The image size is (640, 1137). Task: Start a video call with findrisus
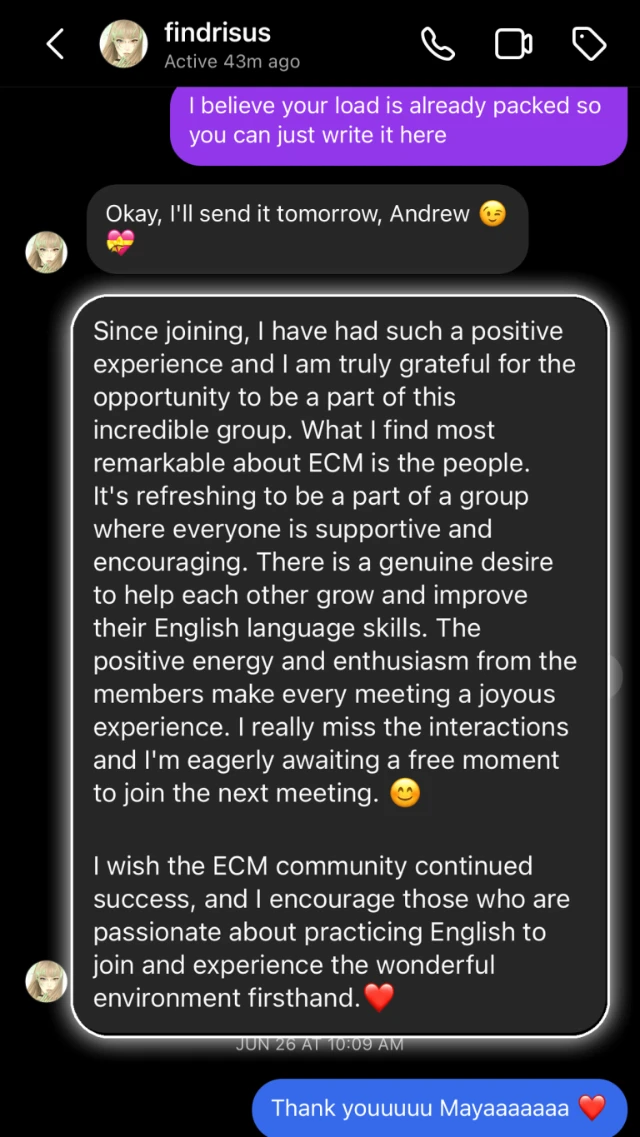click(x=513, y=44)
